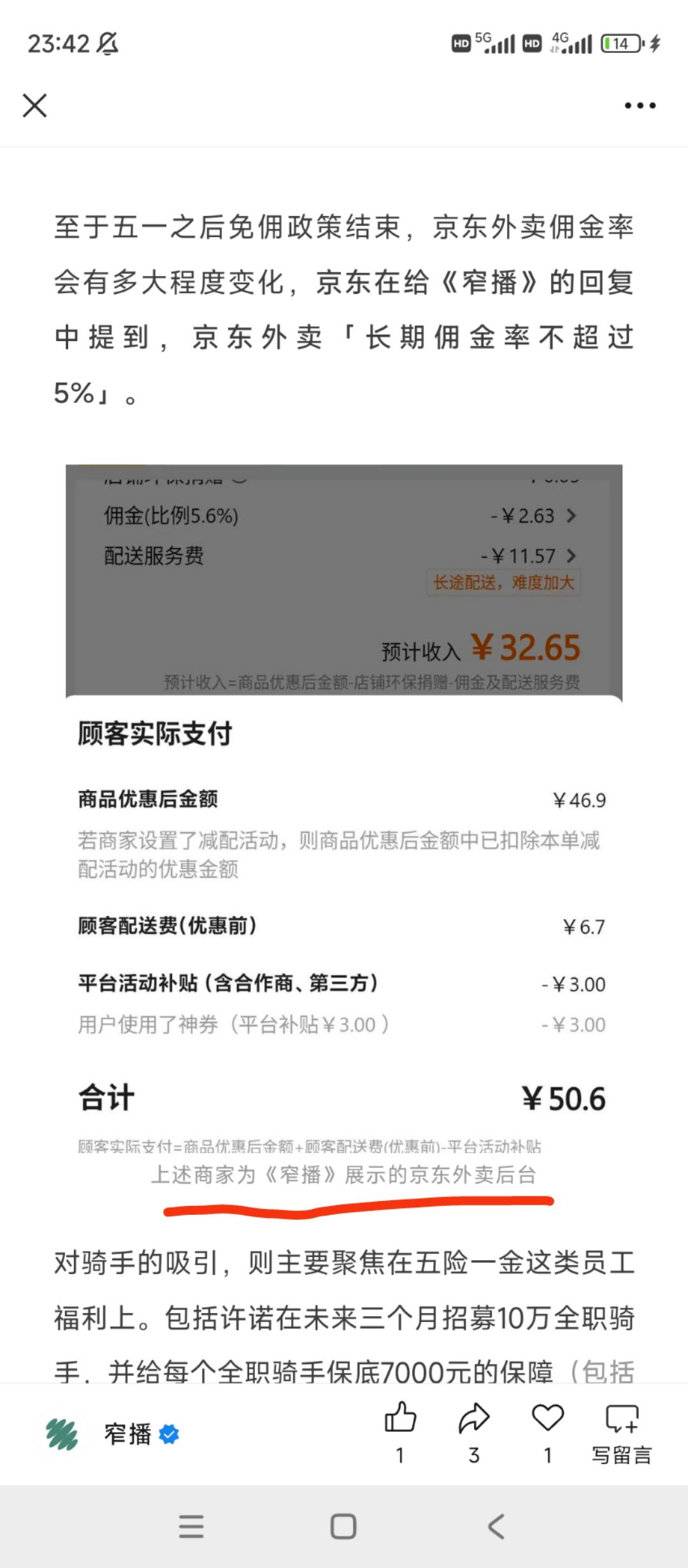Open recent apps from the navigation bar
This screenshot has width=688, height=1568.
(191, 1527)
